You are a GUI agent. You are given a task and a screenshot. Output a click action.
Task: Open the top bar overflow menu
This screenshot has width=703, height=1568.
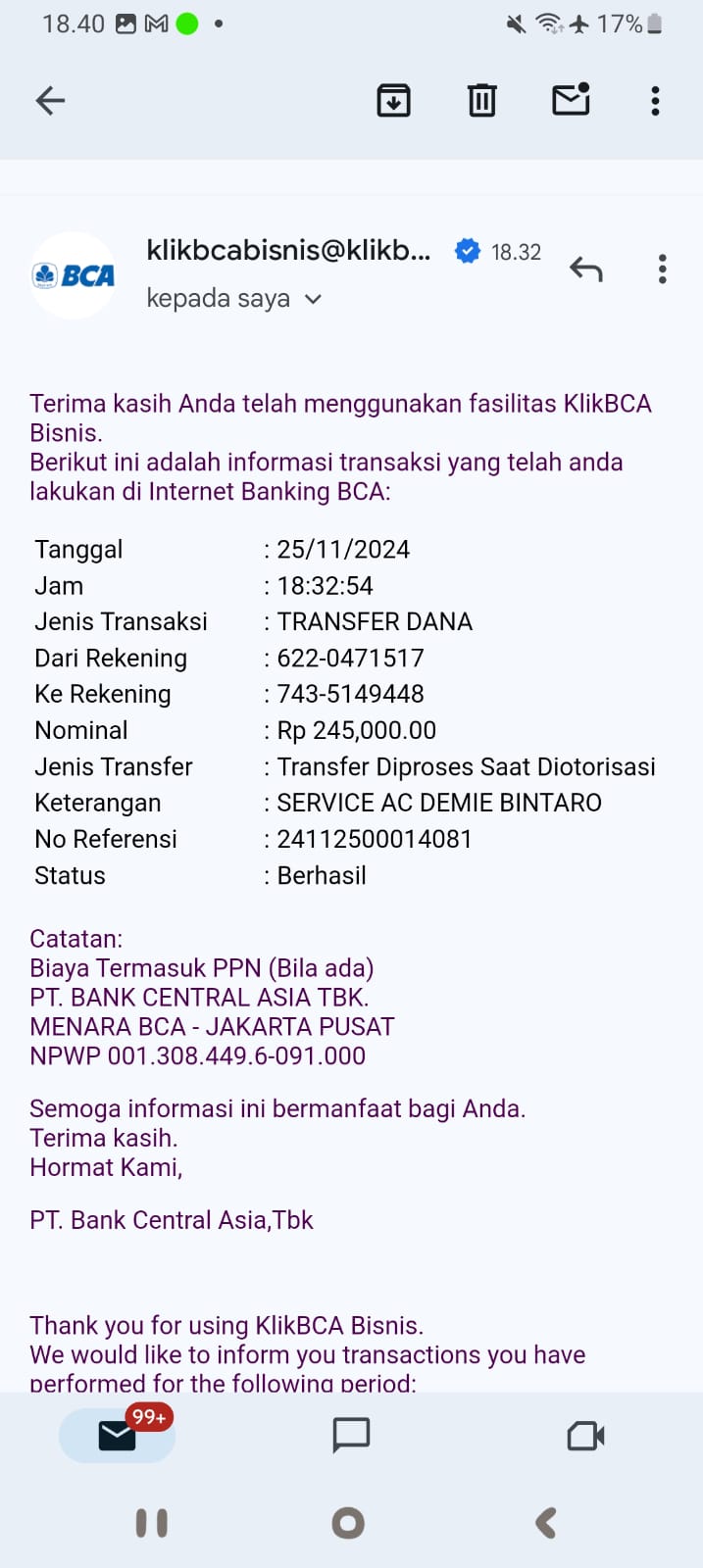pyautogui.click(x=655, y=101)
